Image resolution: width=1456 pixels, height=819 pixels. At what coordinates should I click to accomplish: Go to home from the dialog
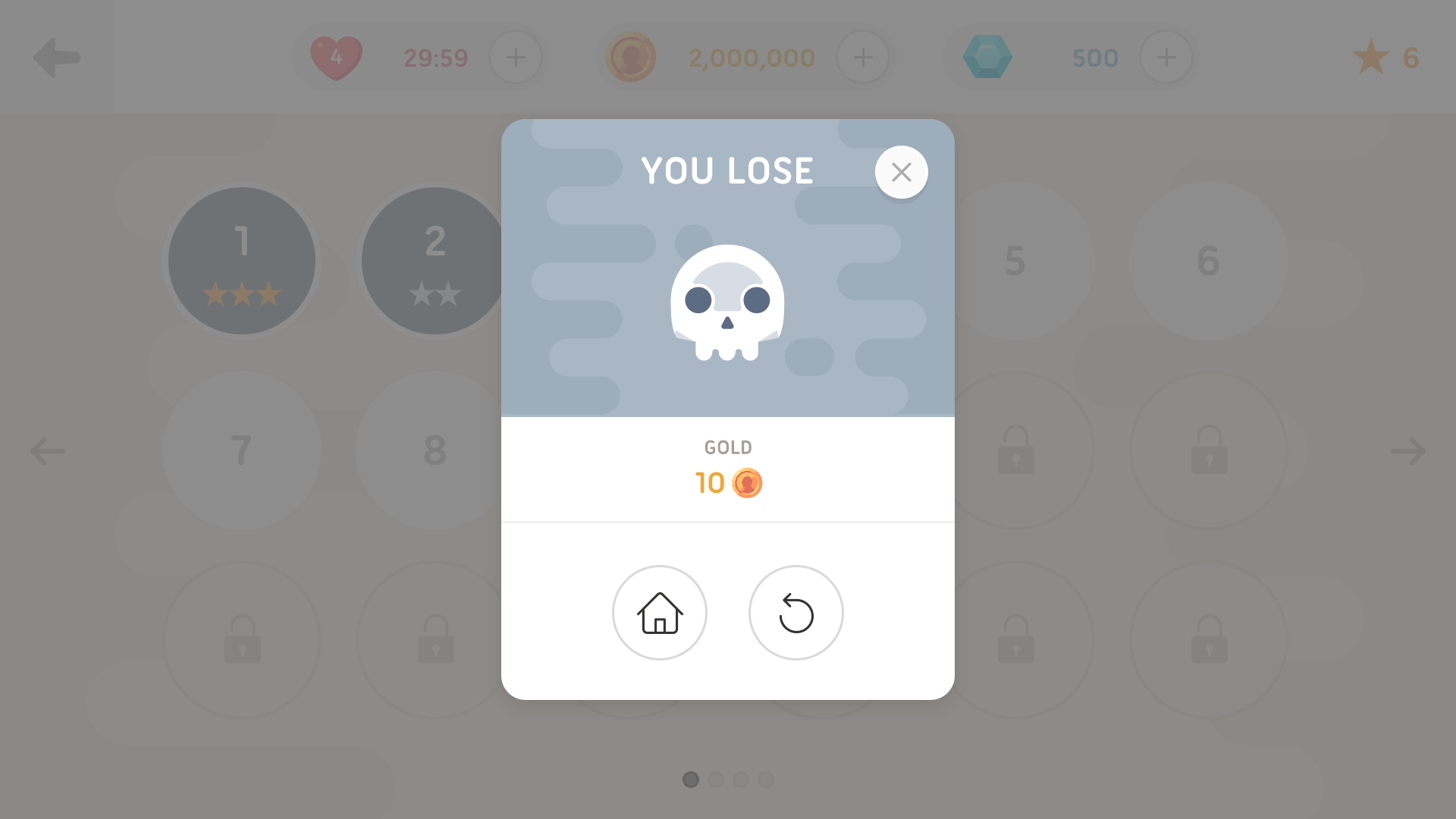coord(659,613)
